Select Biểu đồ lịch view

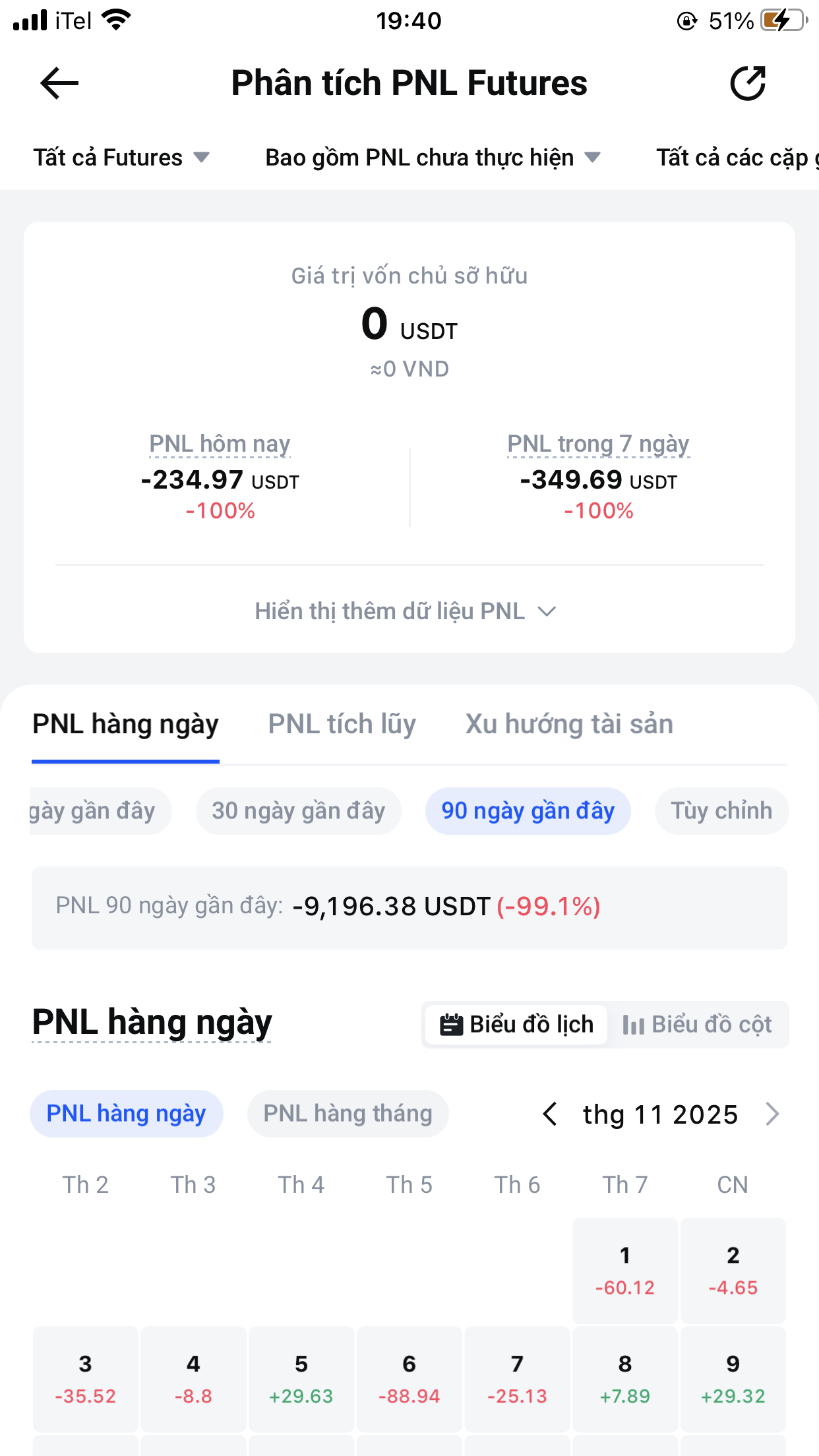516,1024
